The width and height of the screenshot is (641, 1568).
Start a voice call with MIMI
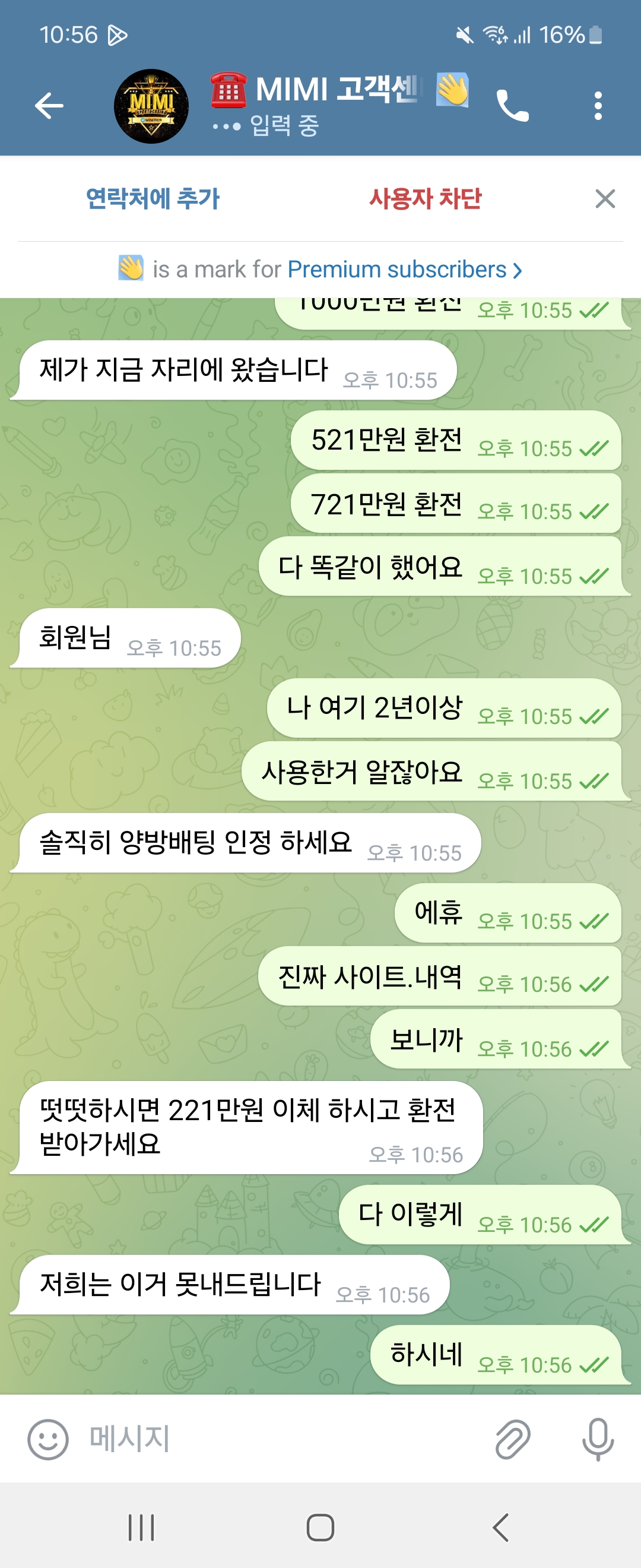[x=513, y=106]
